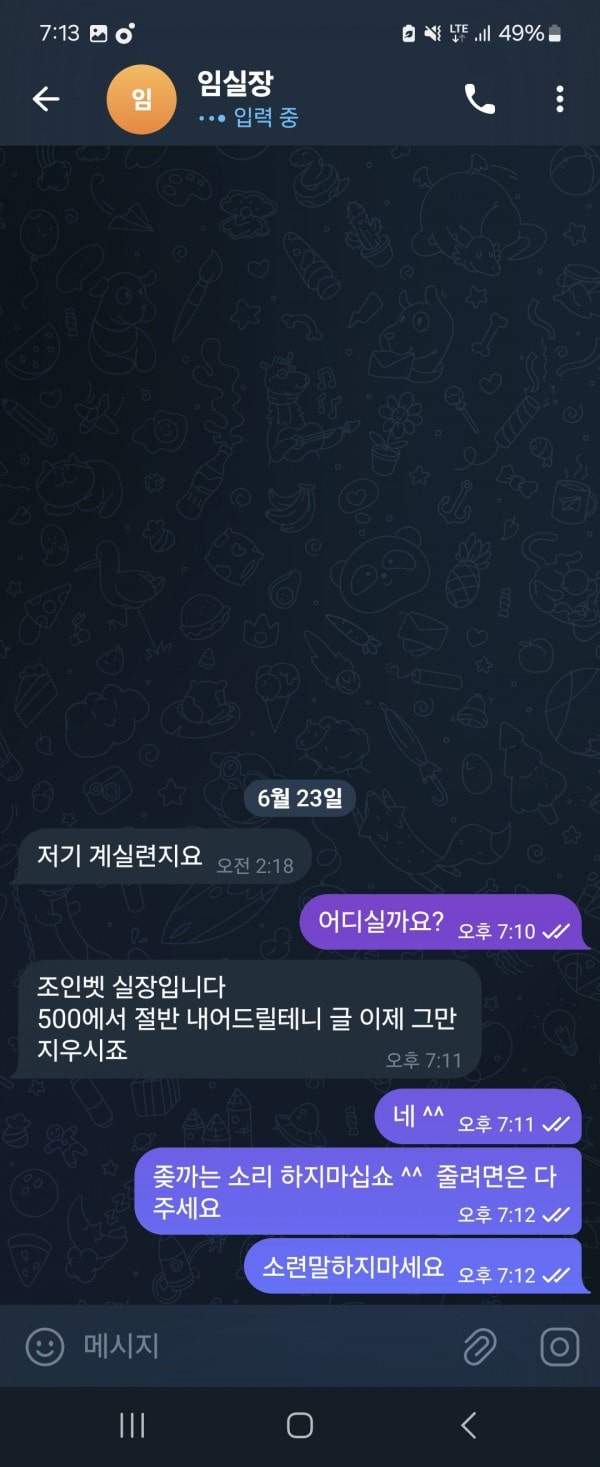Go back from the 임실장 chat
Image resolution: width=600 pixels, height=1467 pixels.
(x=46, y=98)
